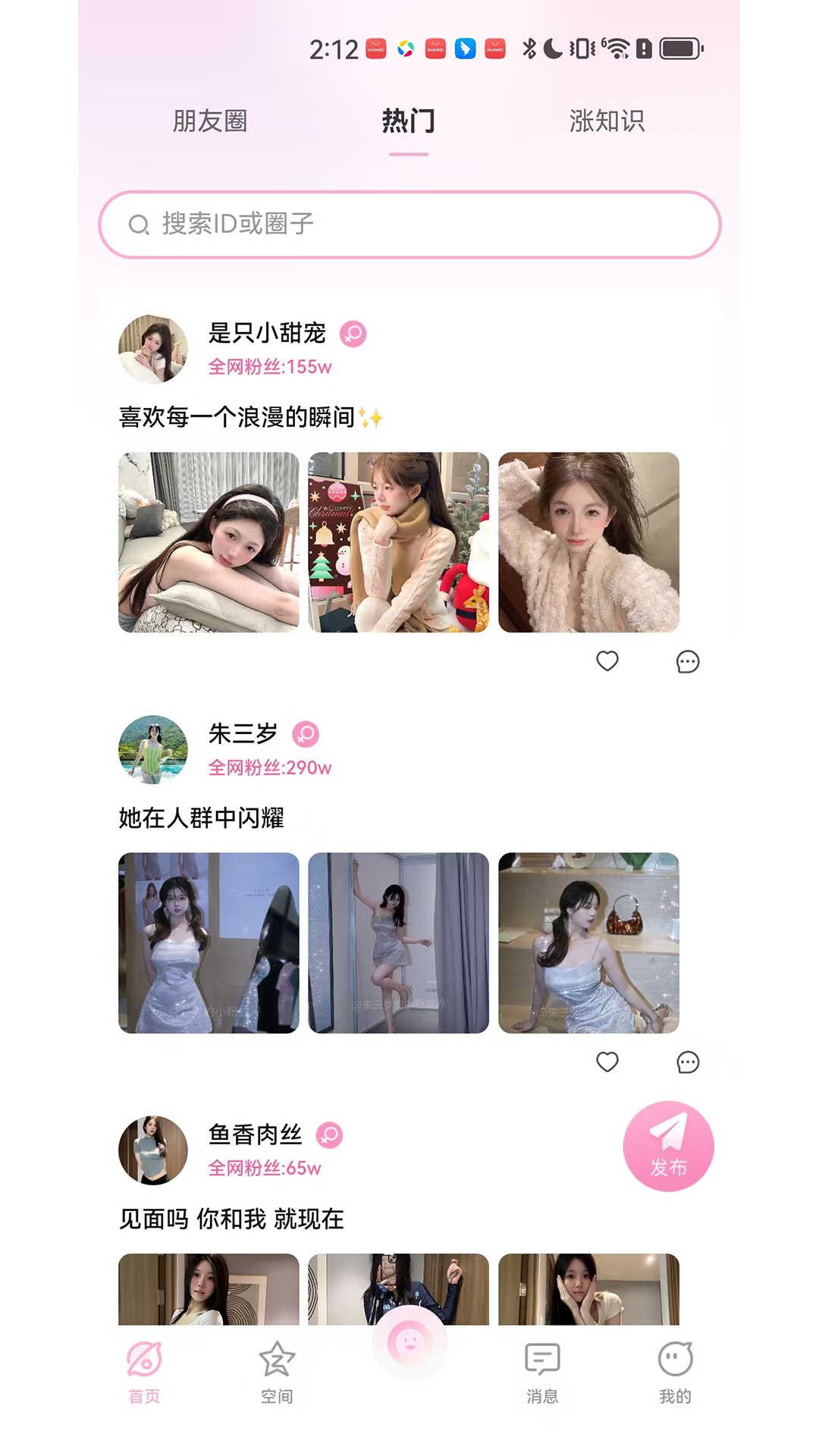Open 是只小甜宠's profile avatar

pyautogui.click(x=153, y=349)
